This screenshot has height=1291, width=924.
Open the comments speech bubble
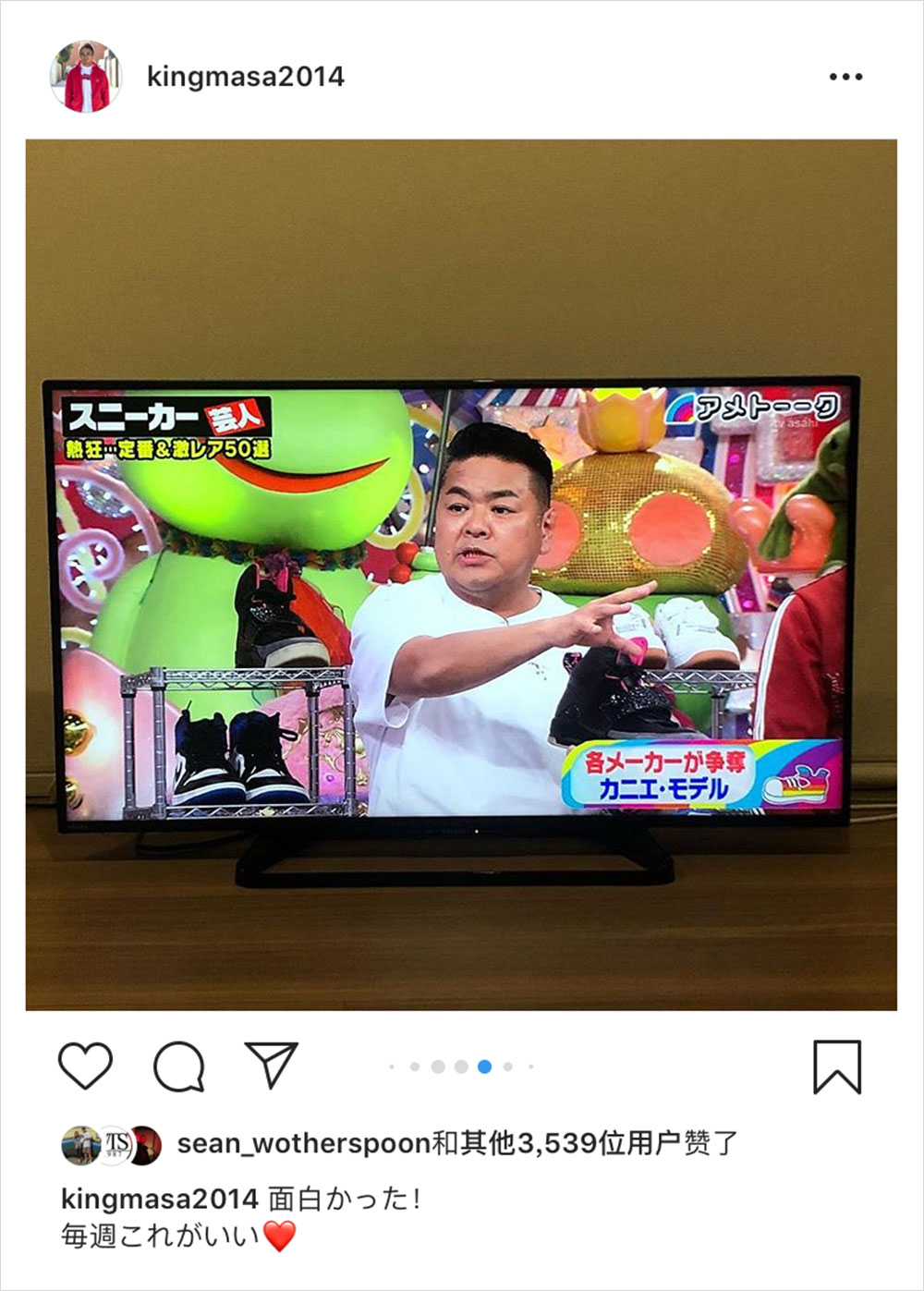178,1066
